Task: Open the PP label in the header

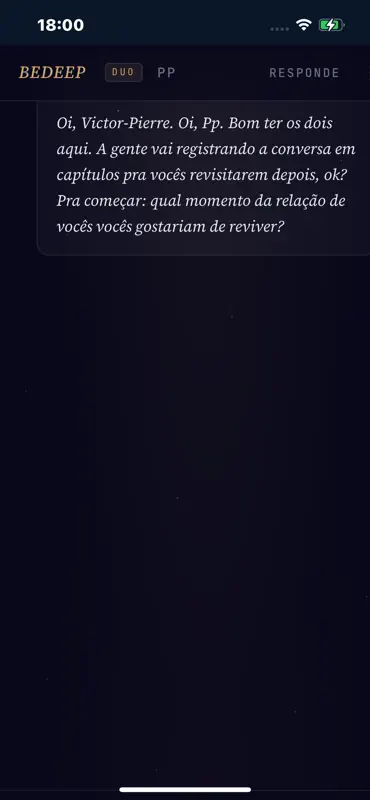Action: click(x=166, y=73)
